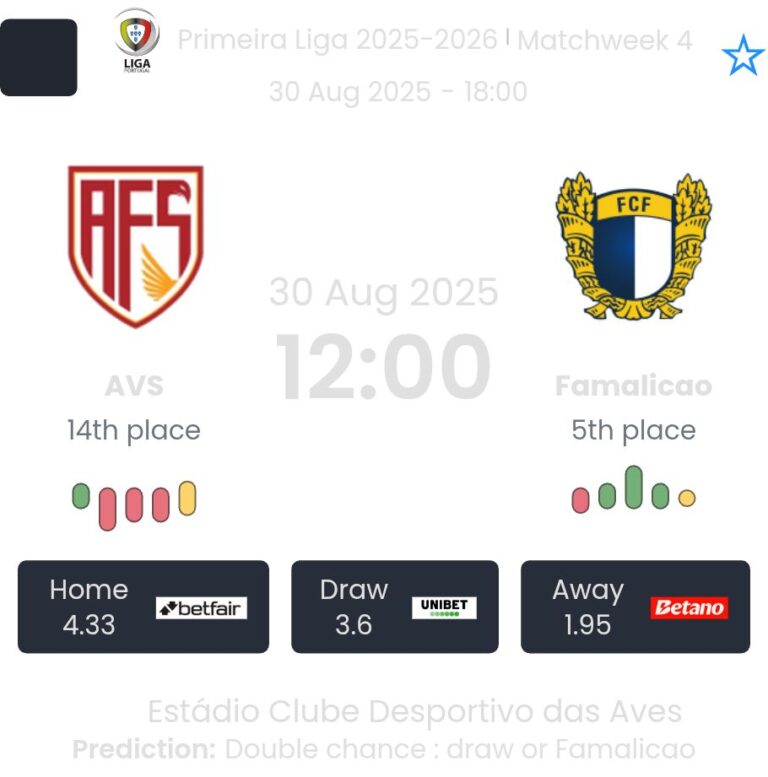Pick the Away odds 1.95 on Betano
The height and width of the screenshot is (777, 768).
(635, 607)
